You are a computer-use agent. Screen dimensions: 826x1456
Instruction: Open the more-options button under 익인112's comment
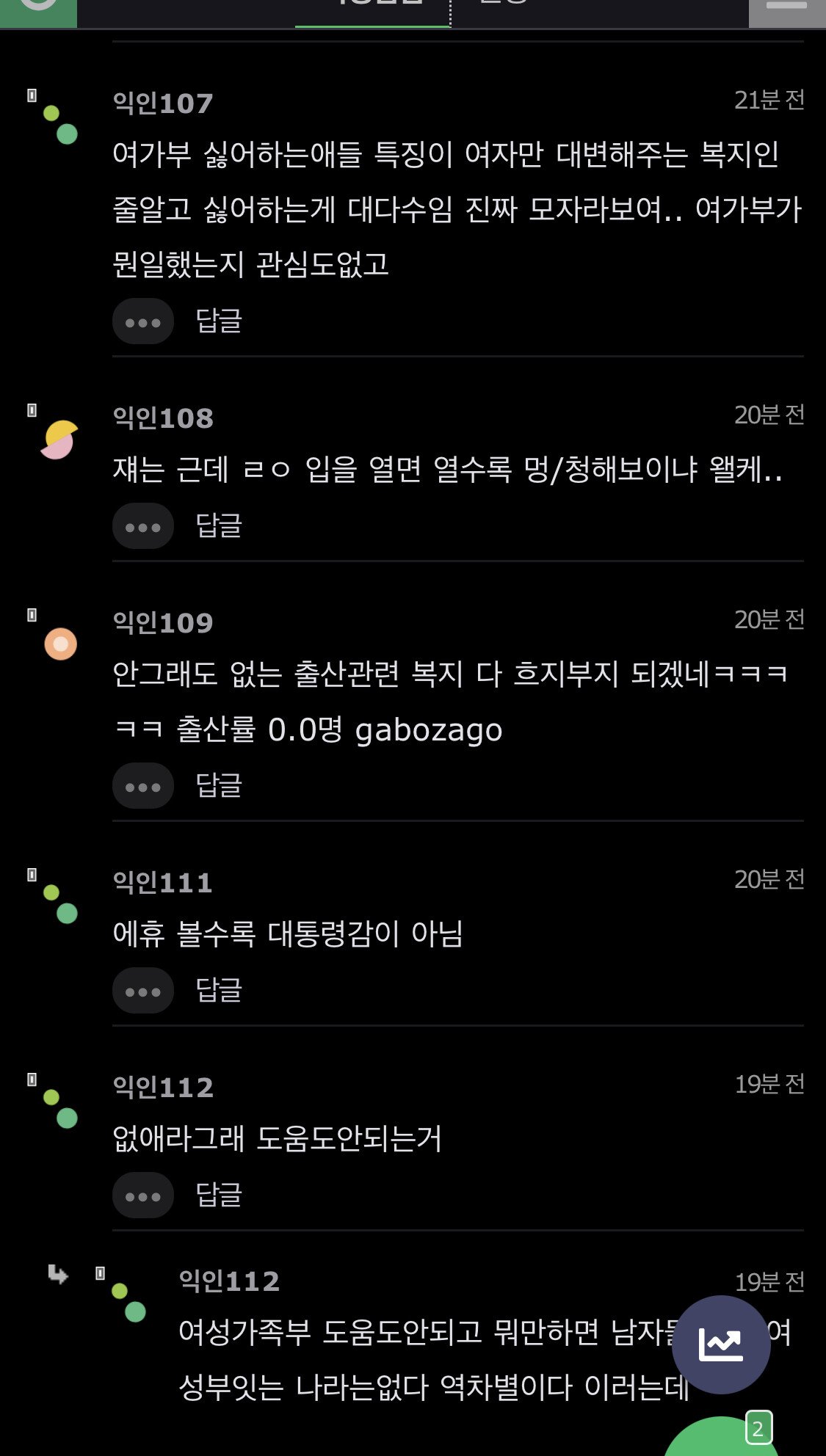click(142, 1195)
